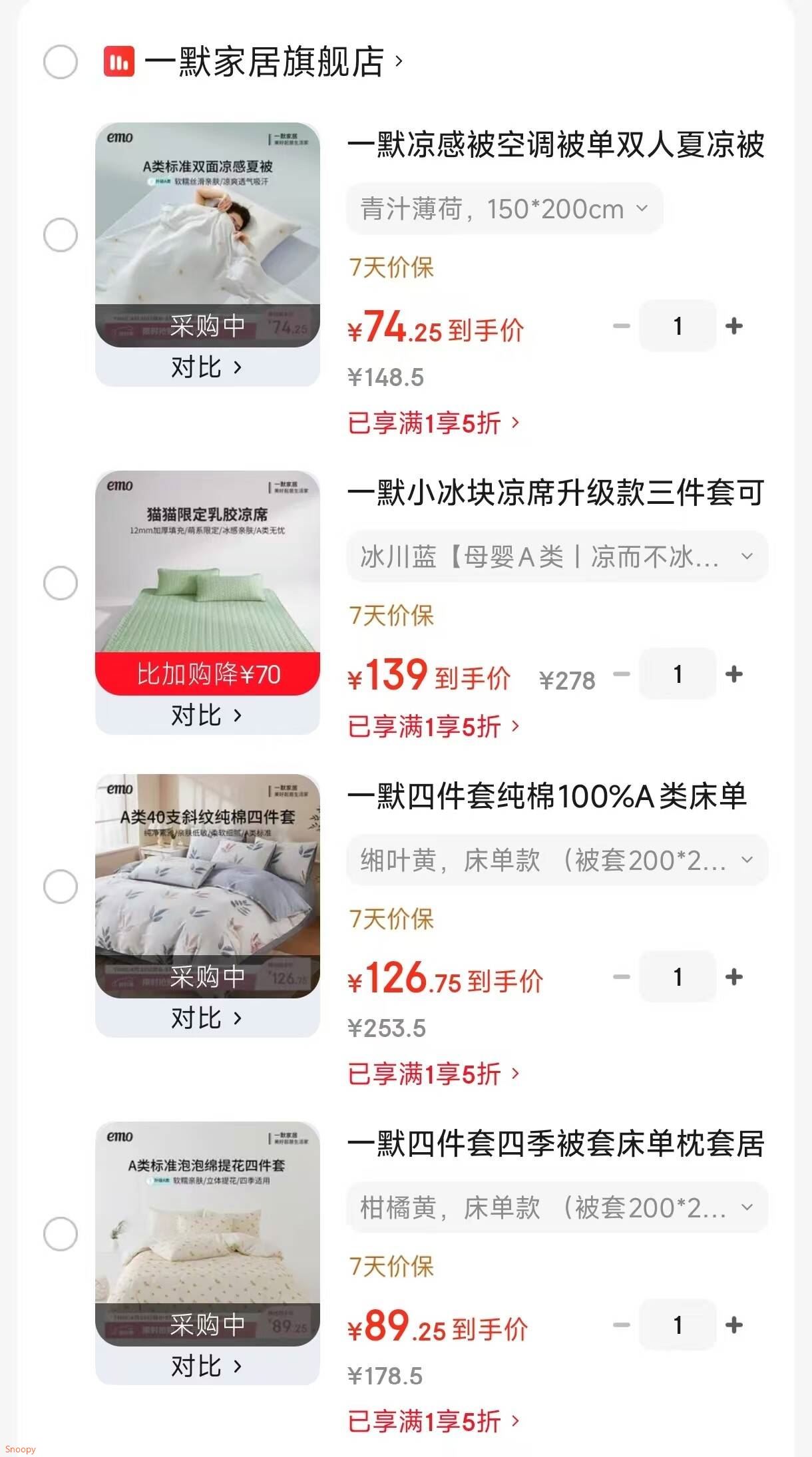Increase quantity of the 小冰块凉席 mat set

(x=735, y=674)
